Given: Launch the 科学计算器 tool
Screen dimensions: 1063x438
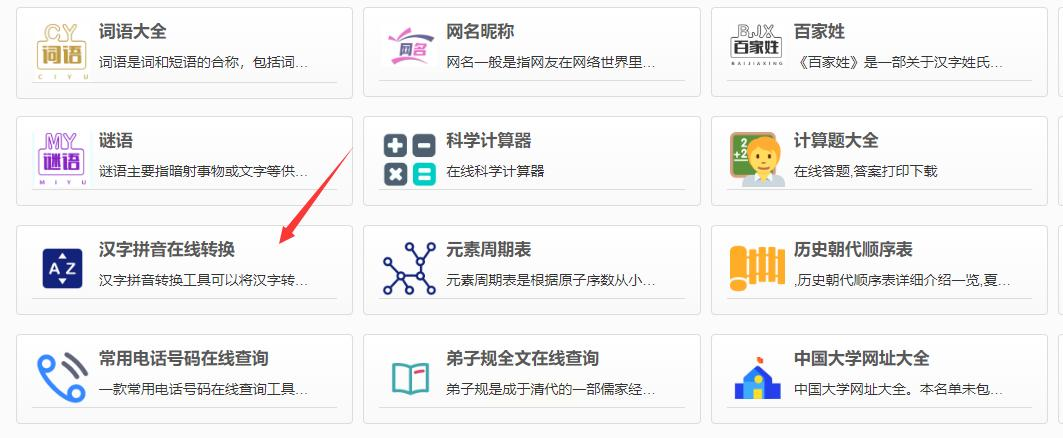Looking at the screenshot, I should coord(489,141).
